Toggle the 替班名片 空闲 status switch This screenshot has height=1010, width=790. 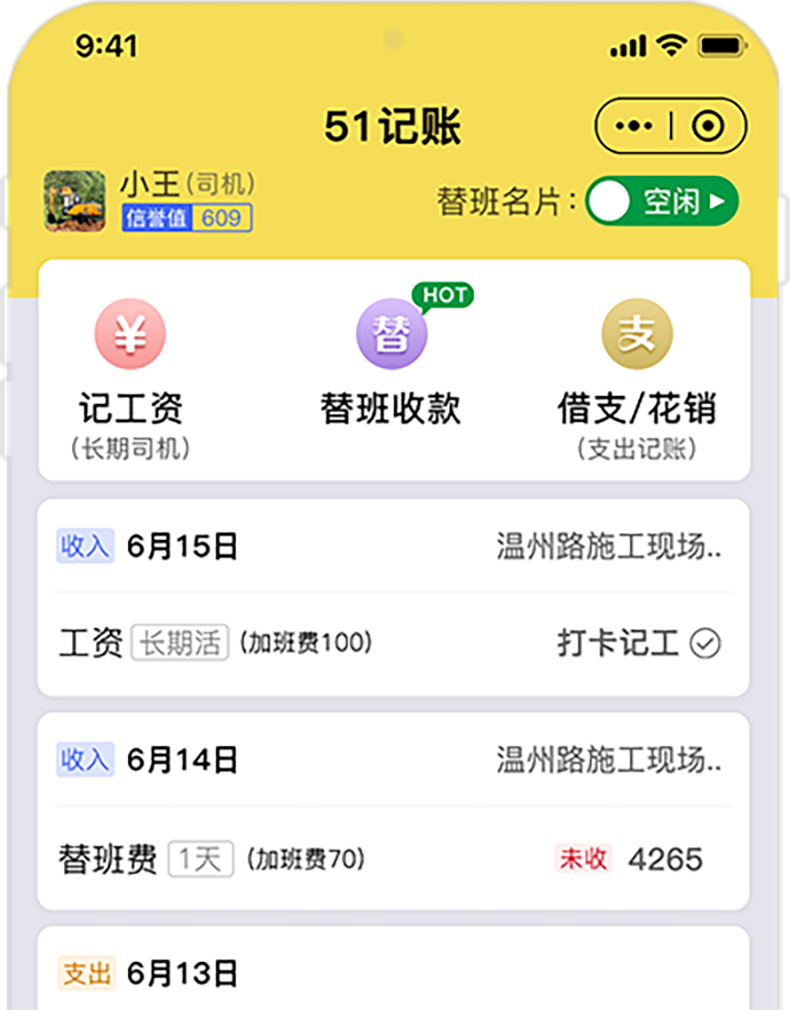coord(662,202)
